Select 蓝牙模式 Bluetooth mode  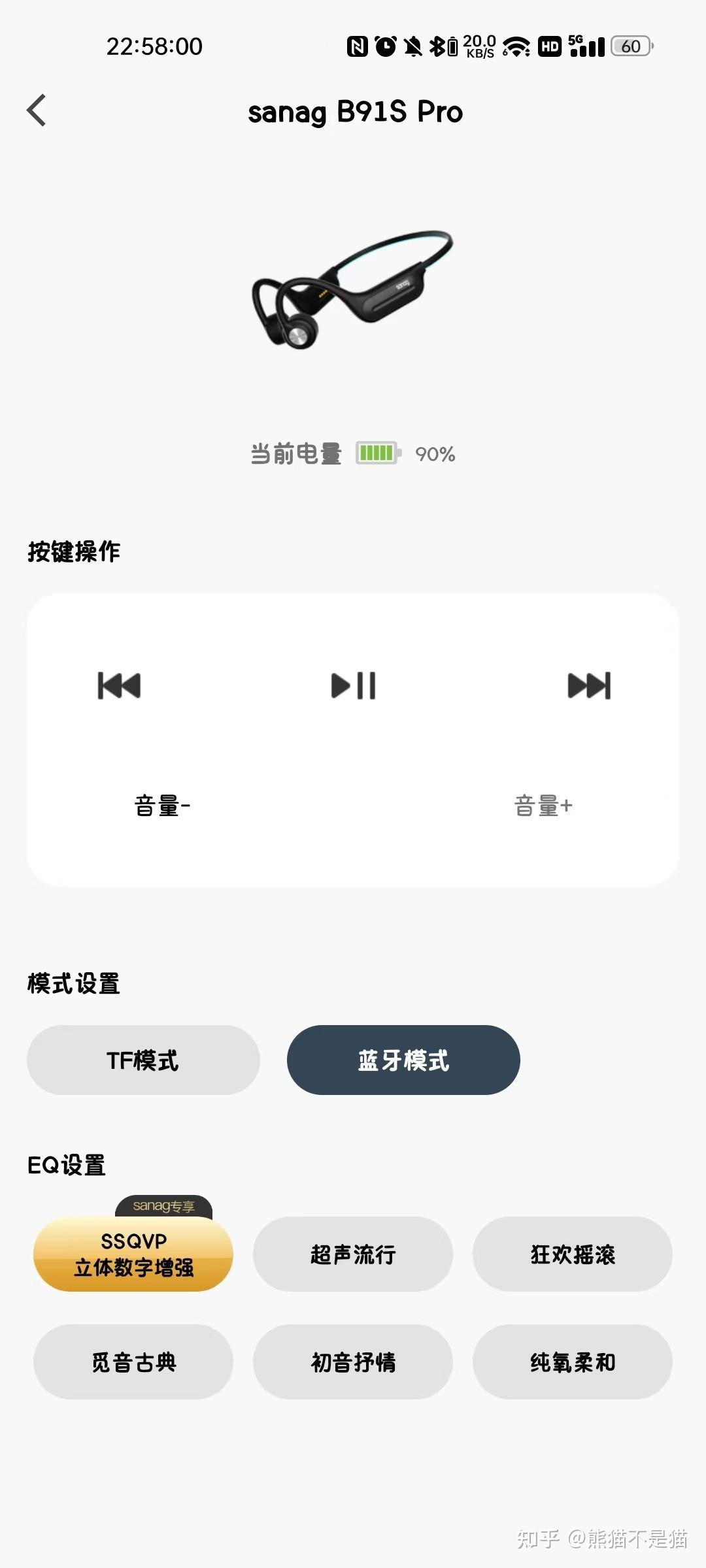point(403,1060)
